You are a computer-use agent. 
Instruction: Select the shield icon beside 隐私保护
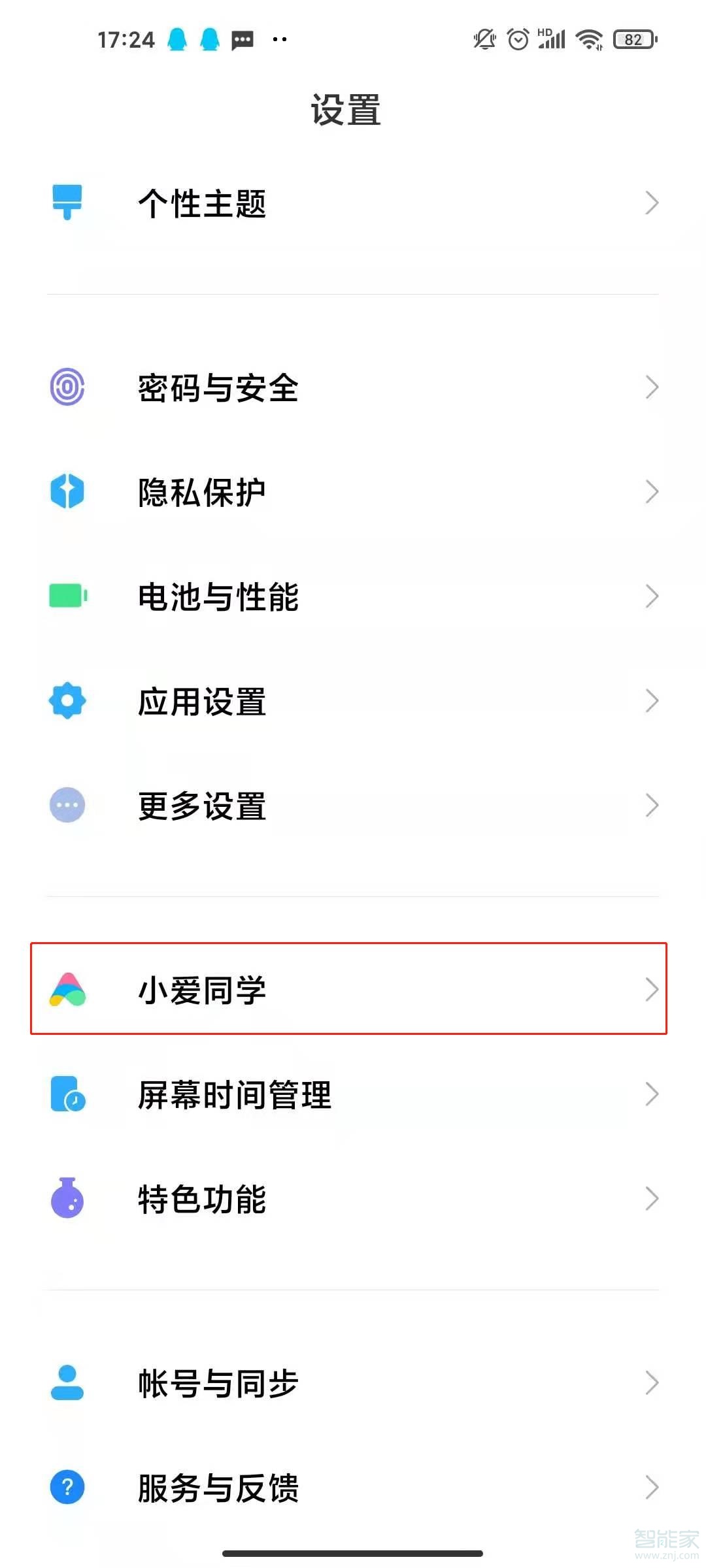pos(66,491)
